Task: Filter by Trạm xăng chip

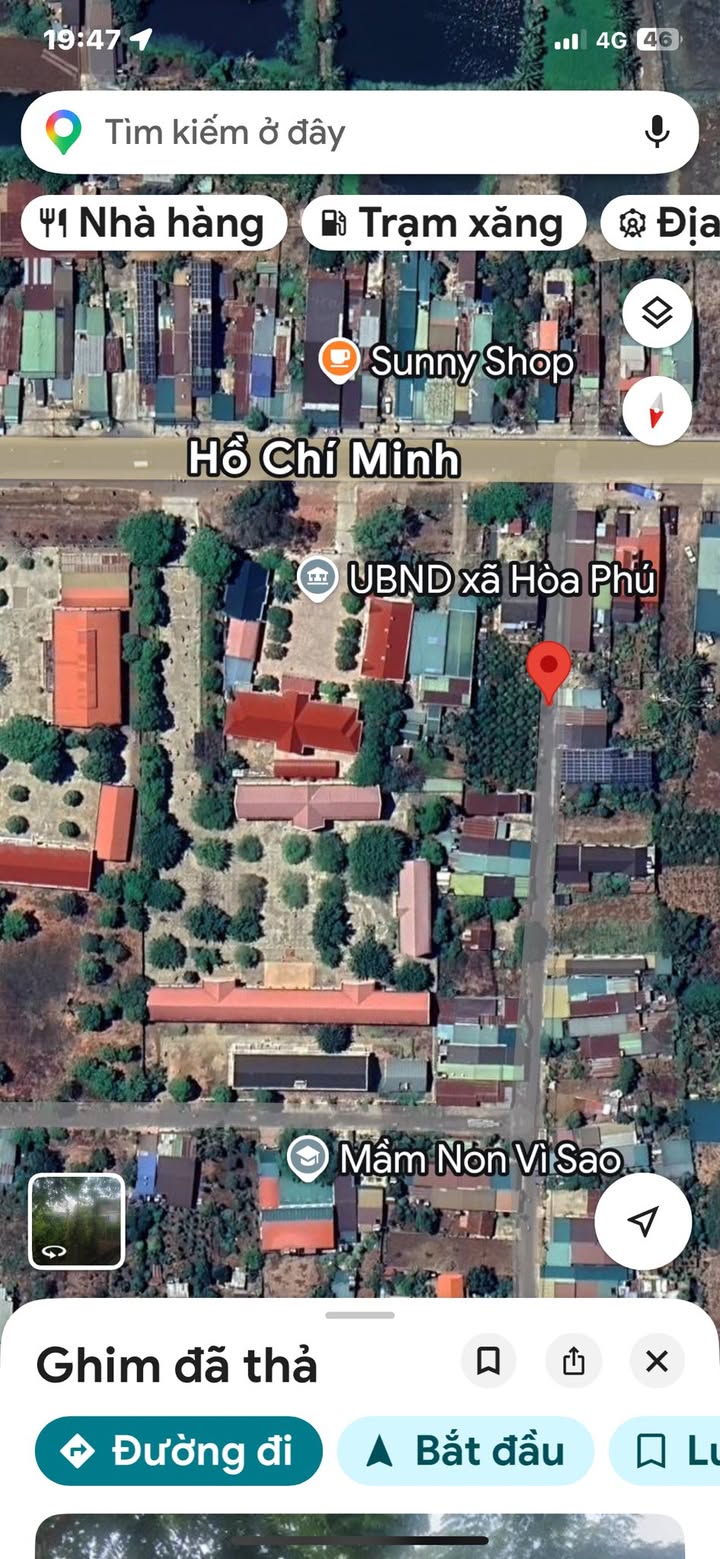Action: coord(443,223)
